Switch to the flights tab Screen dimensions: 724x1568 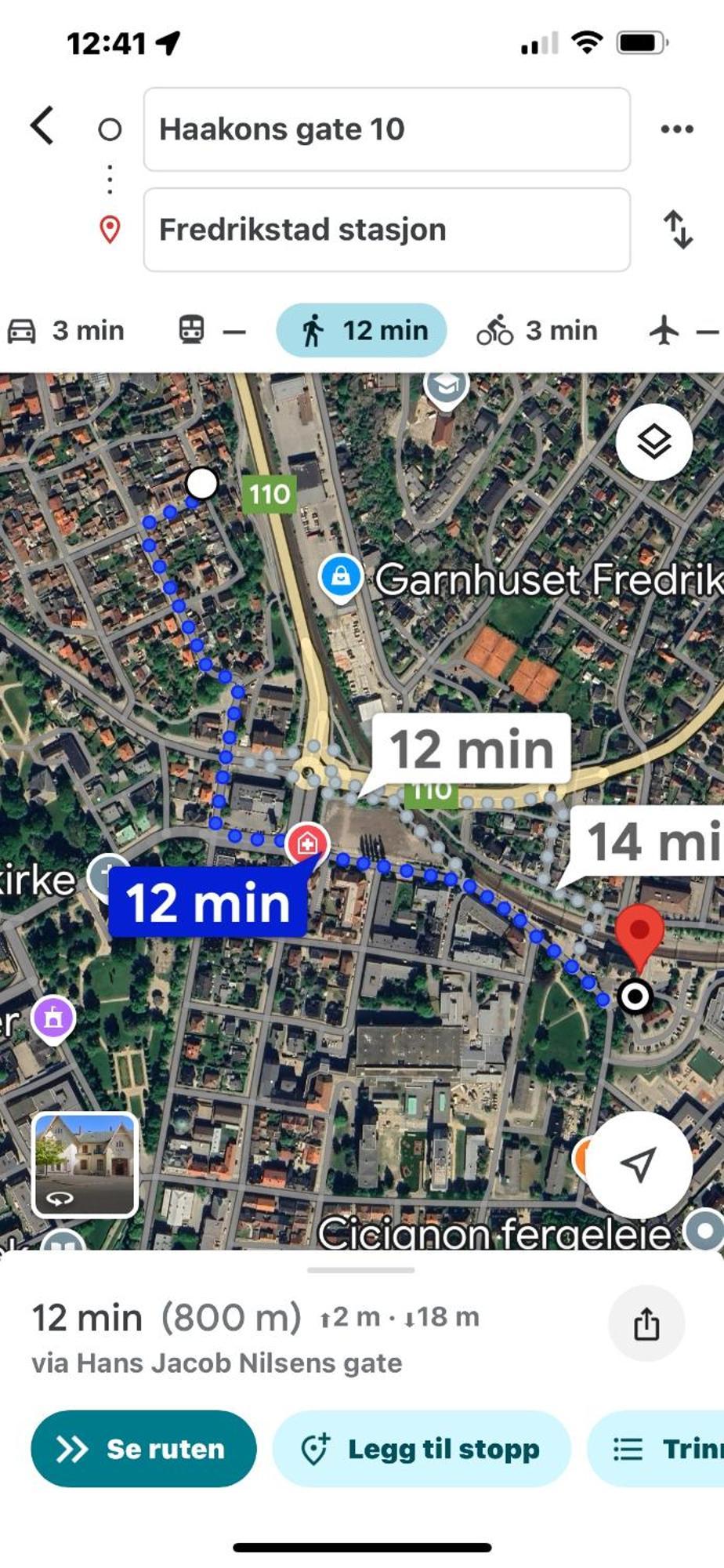(x=683, y=331)
